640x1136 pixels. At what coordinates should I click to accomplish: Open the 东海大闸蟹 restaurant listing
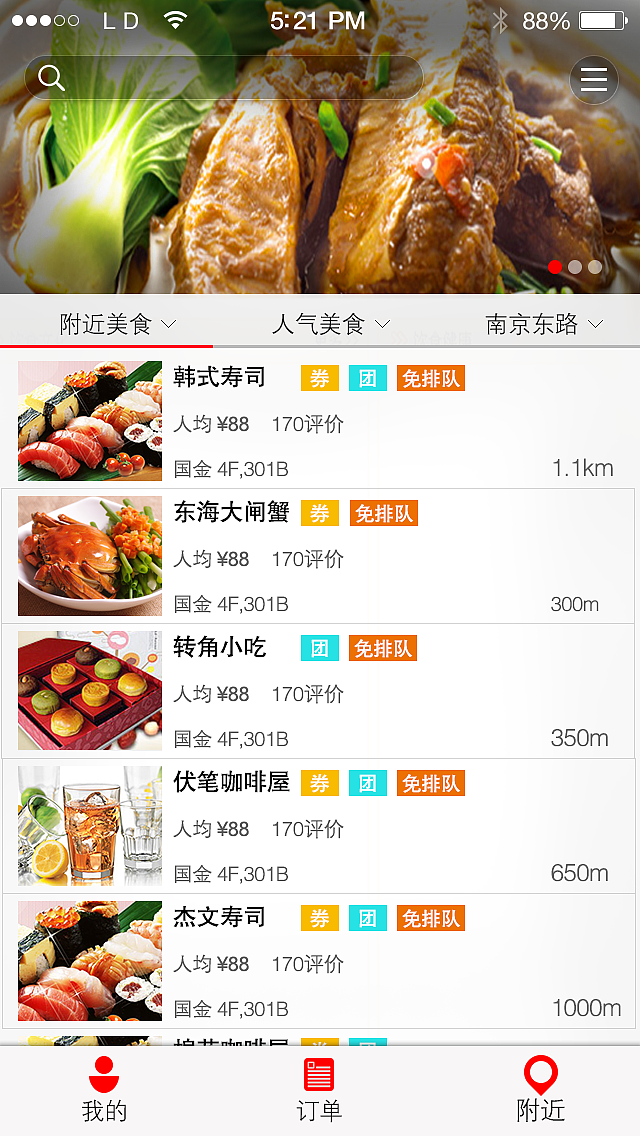(320, 556)
